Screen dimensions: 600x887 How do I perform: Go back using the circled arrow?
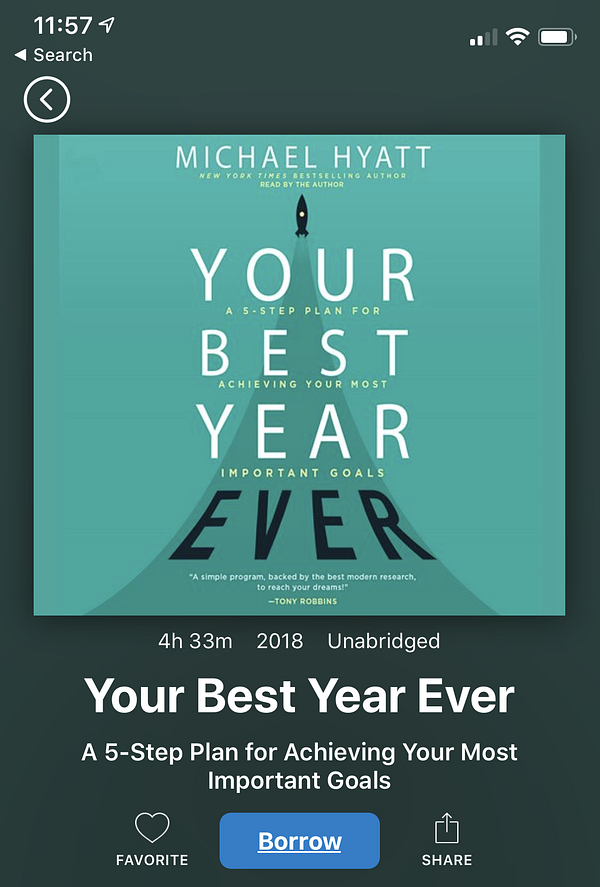(x=46, y=100)
